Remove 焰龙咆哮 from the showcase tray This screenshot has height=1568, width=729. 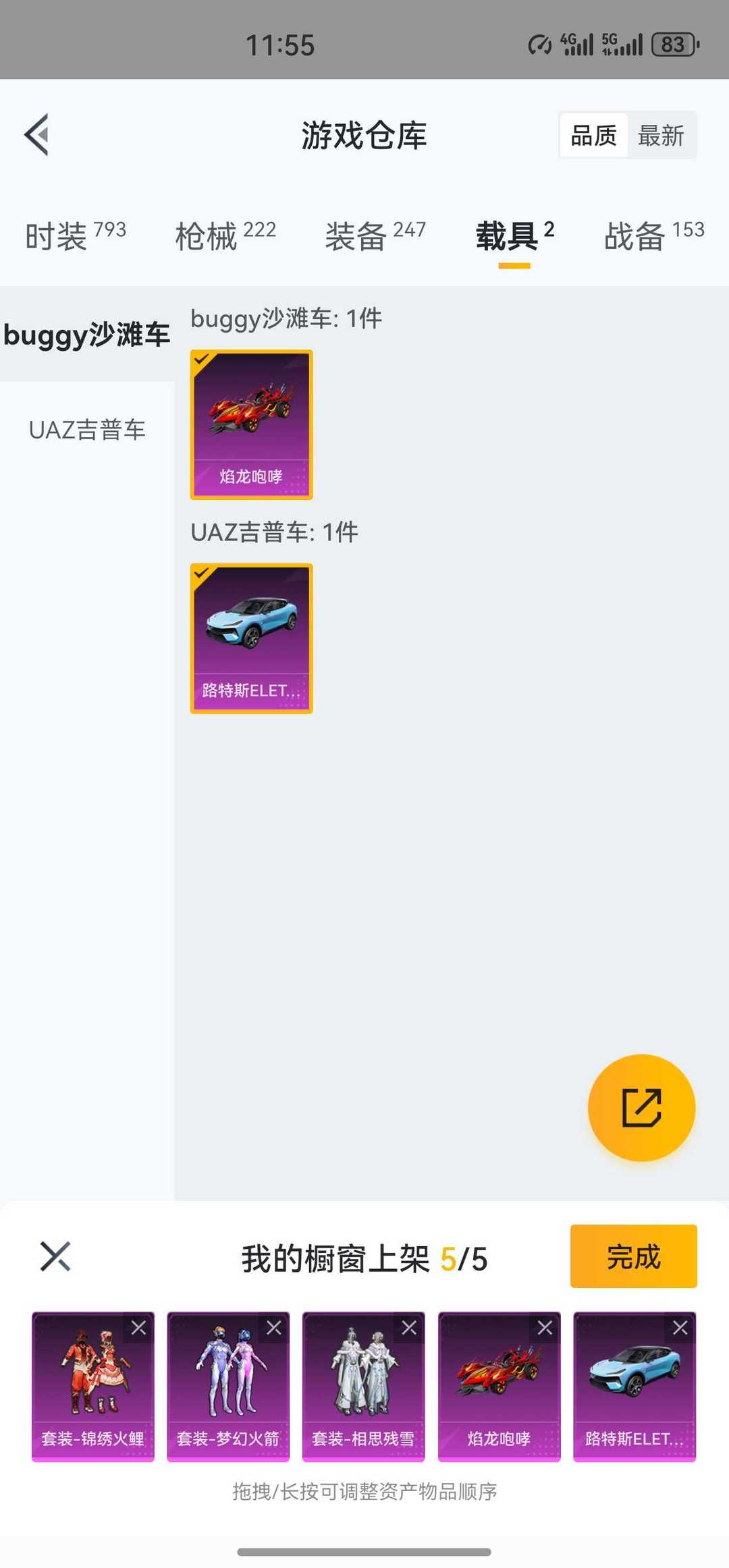[545, 1328]
